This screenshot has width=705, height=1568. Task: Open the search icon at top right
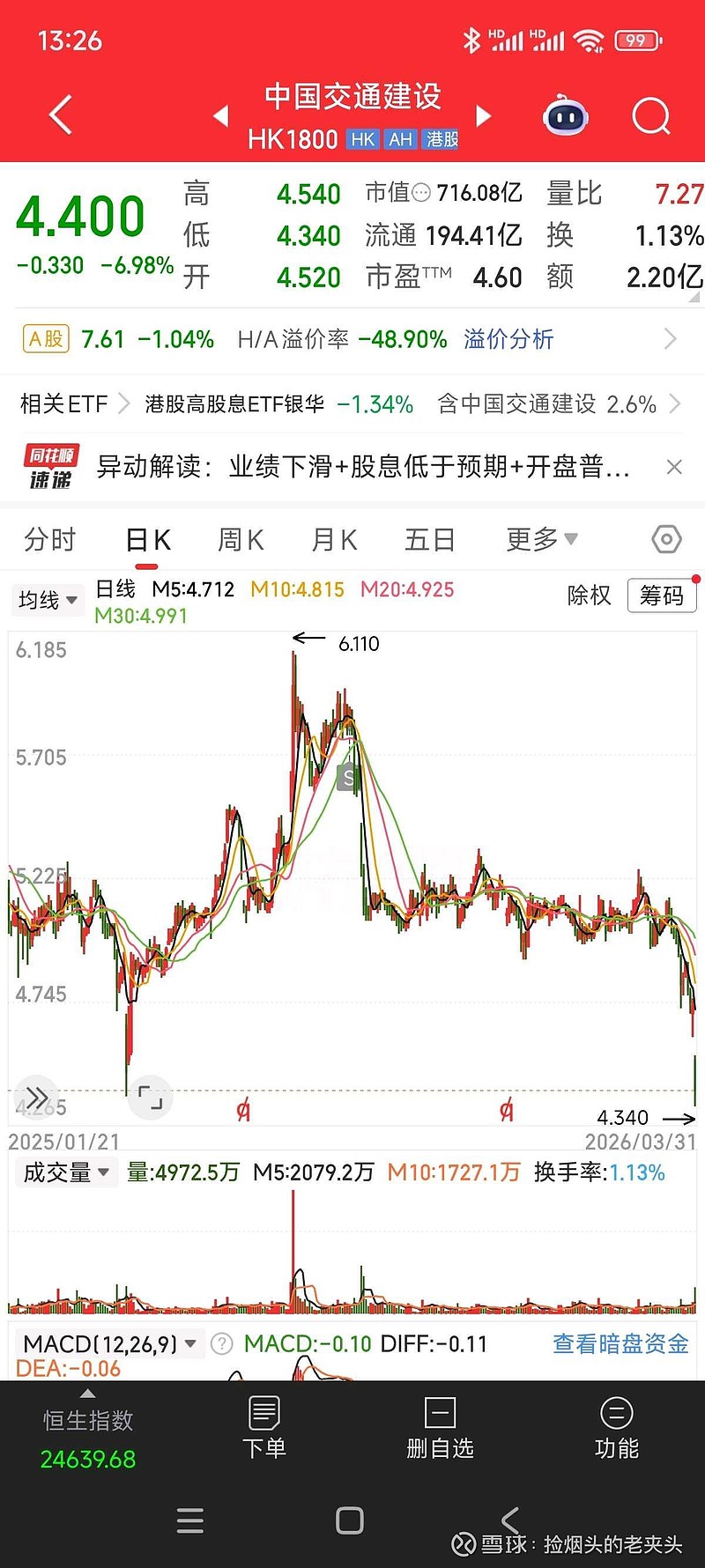(x=650, y=116)
